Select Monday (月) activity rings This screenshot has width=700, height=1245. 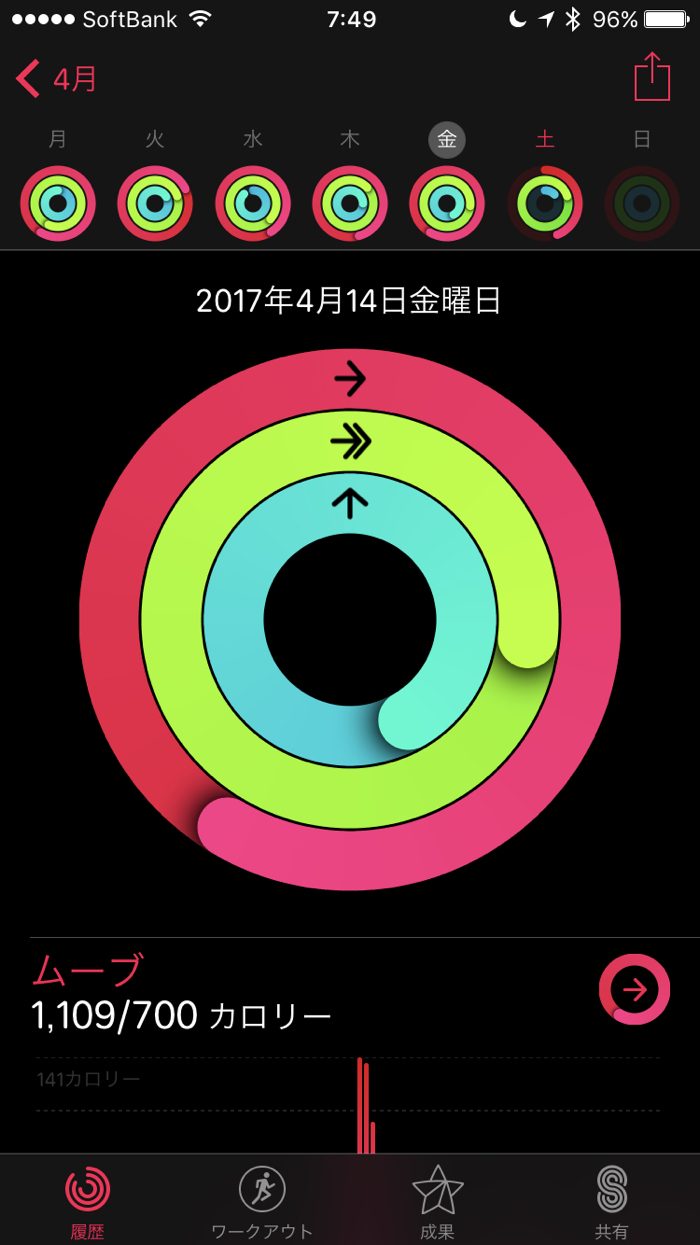[58, 204]
